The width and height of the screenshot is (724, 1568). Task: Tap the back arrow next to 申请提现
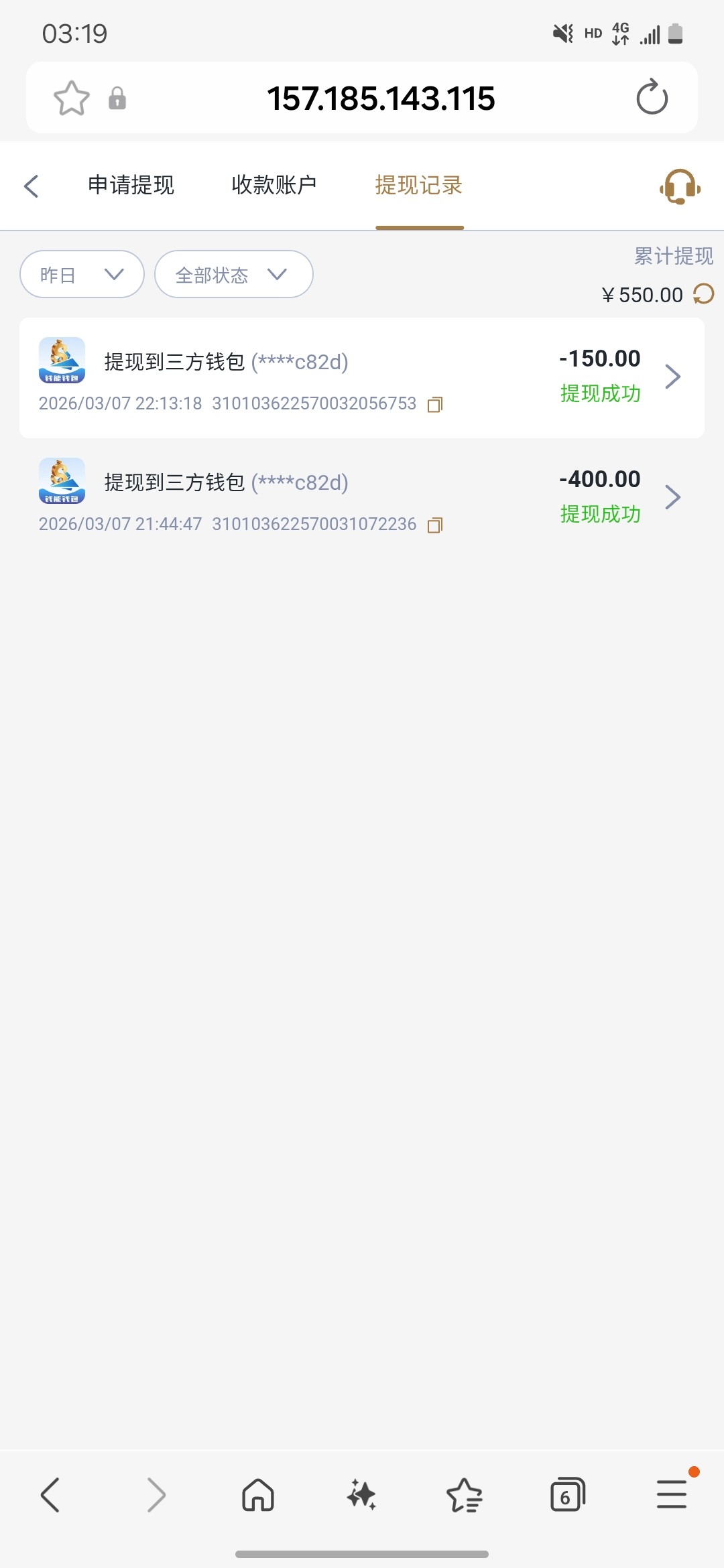click(x=32, y=186)
